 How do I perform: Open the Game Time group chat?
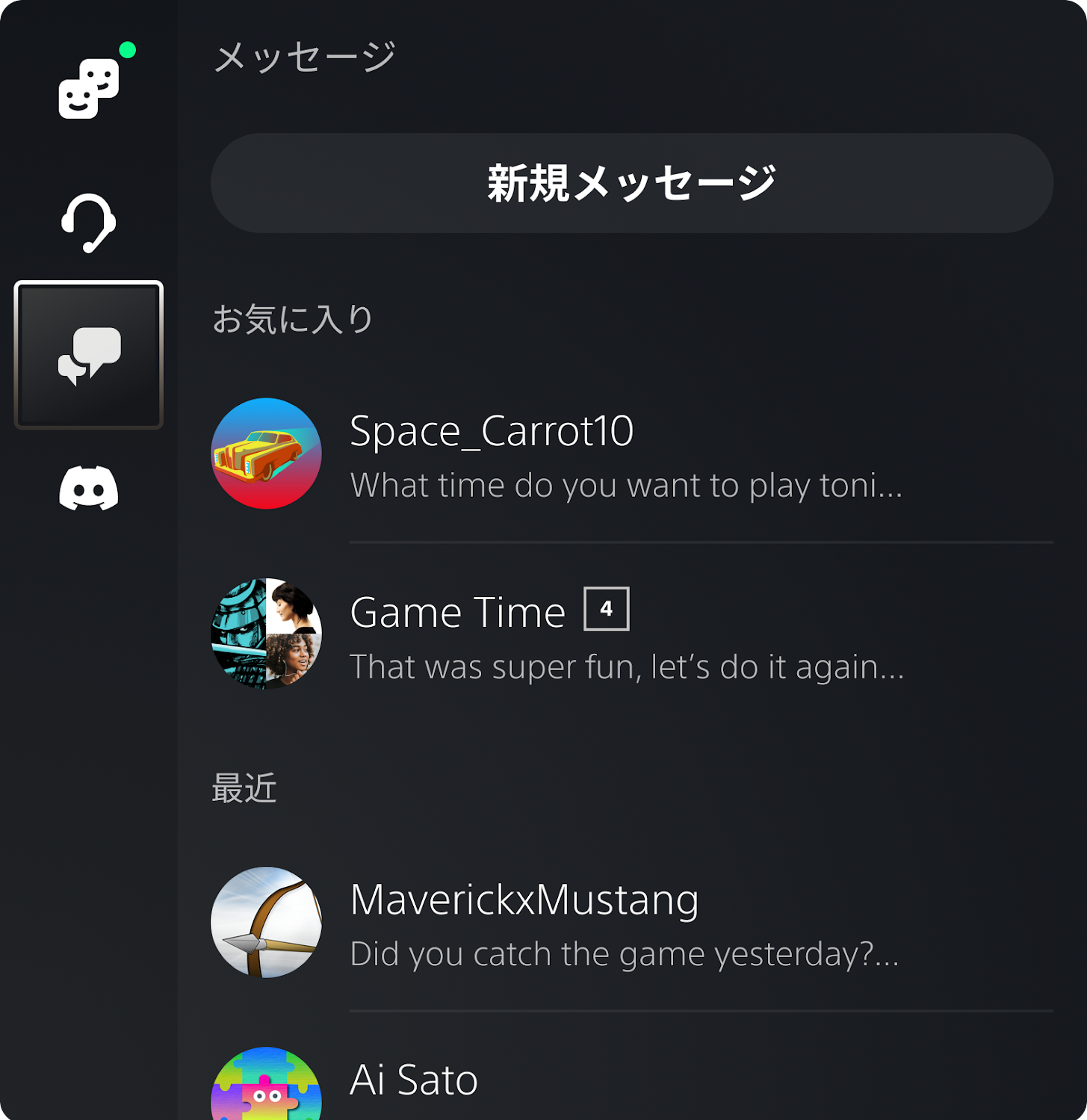click(x=458, y=611)
